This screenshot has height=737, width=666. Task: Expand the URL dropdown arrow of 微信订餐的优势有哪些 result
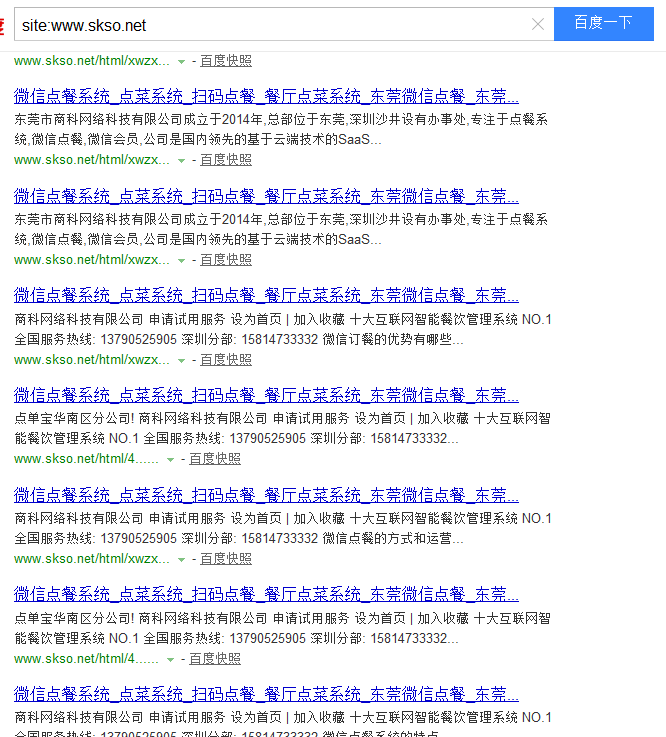[x=181, y=360]
